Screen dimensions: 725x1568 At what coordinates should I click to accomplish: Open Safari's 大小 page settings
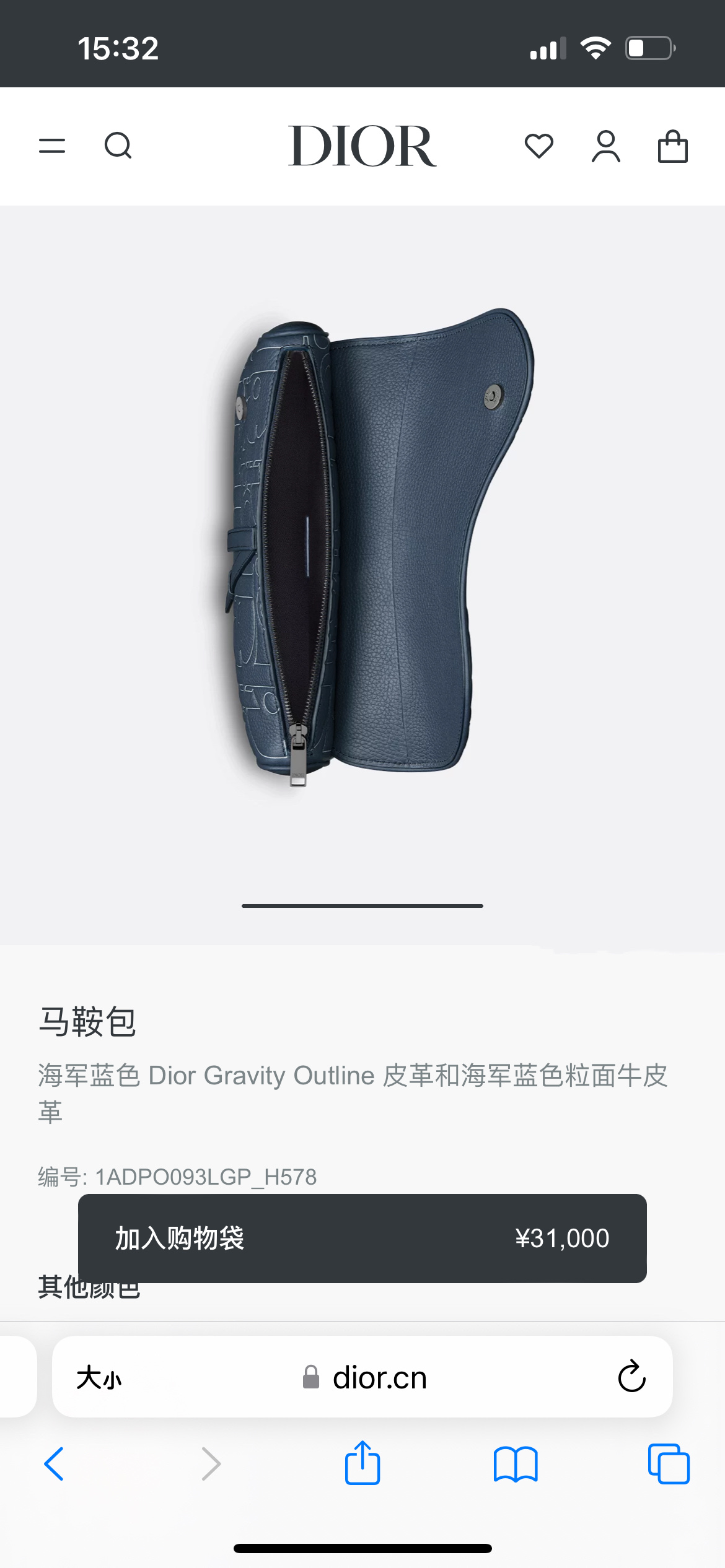[x=99, y=1378]
